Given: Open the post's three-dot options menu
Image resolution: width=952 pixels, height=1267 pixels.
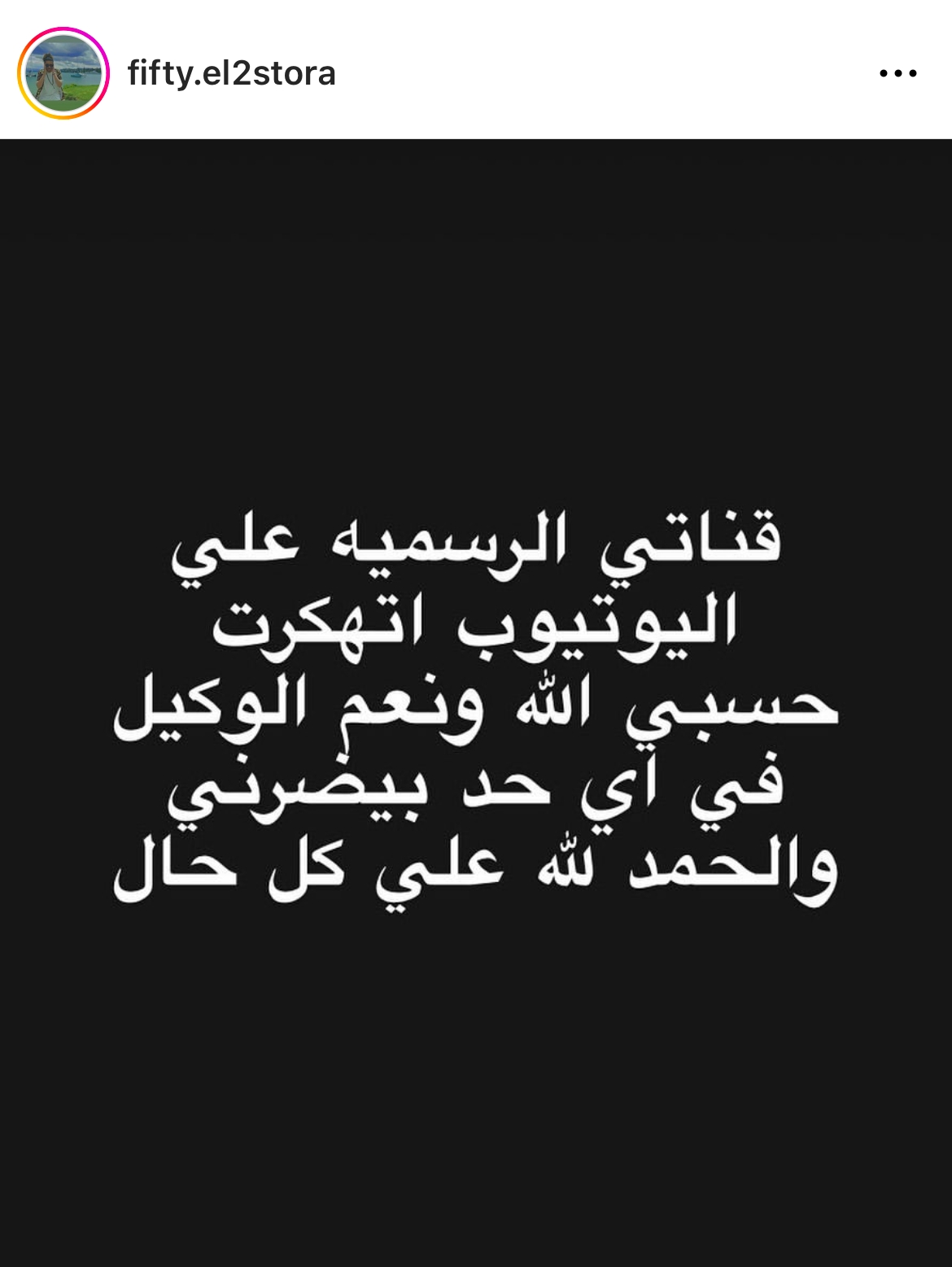Looking at the screenshot, I should pos(897,73).
